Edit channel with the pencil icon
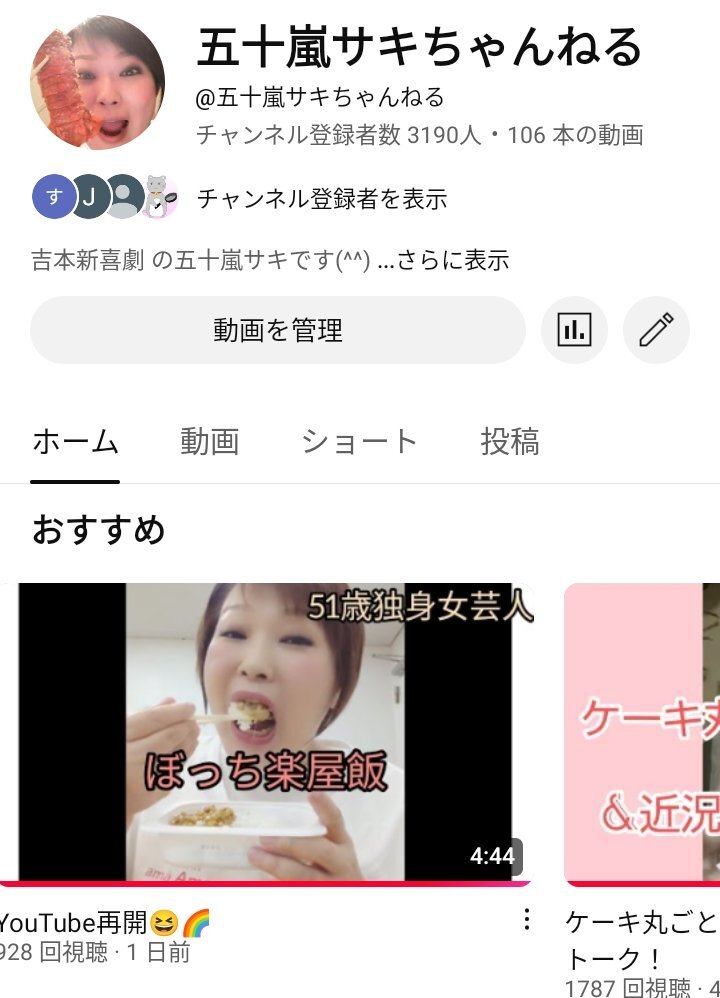 point(656,330)
